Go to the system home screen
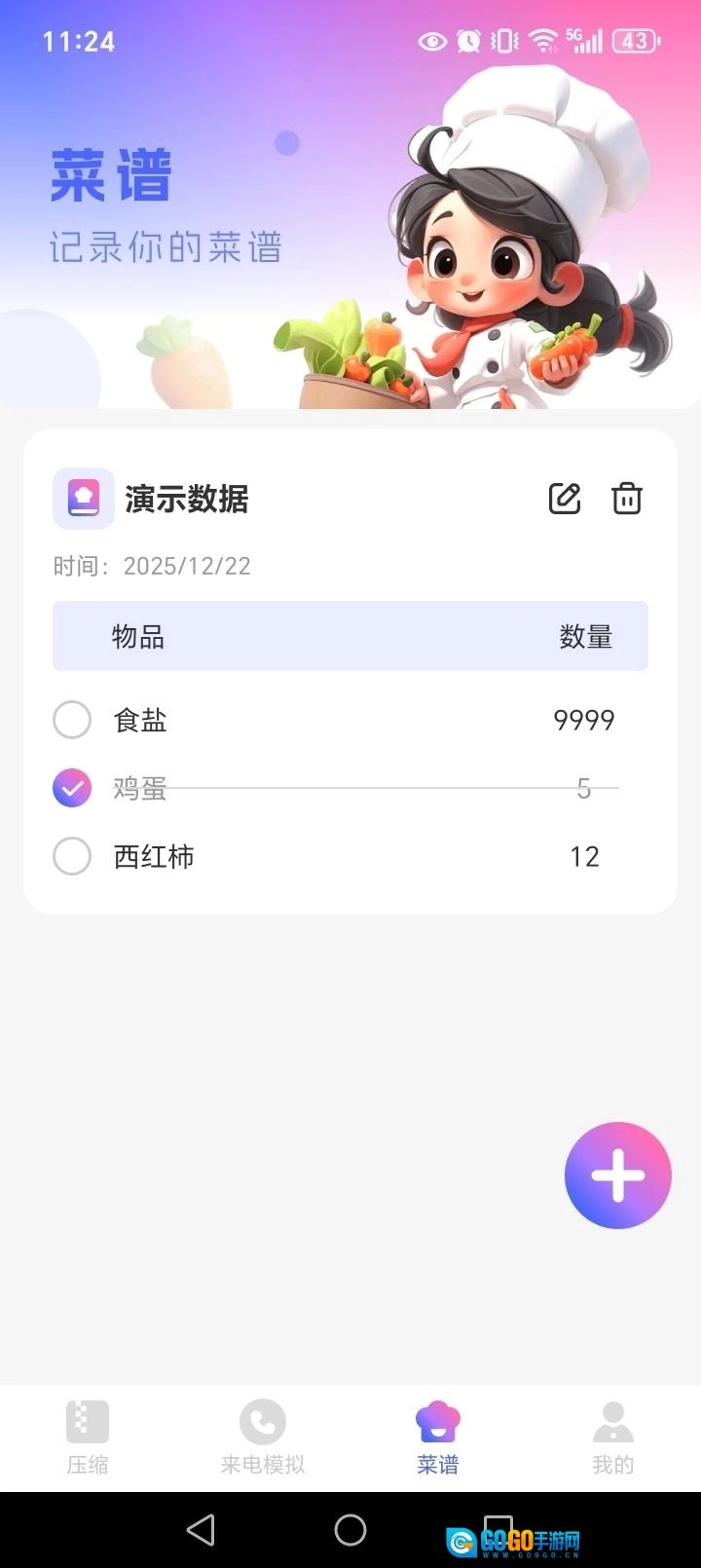The height and width of the screenshot is (1568, 701). (x=350, y=1530)
